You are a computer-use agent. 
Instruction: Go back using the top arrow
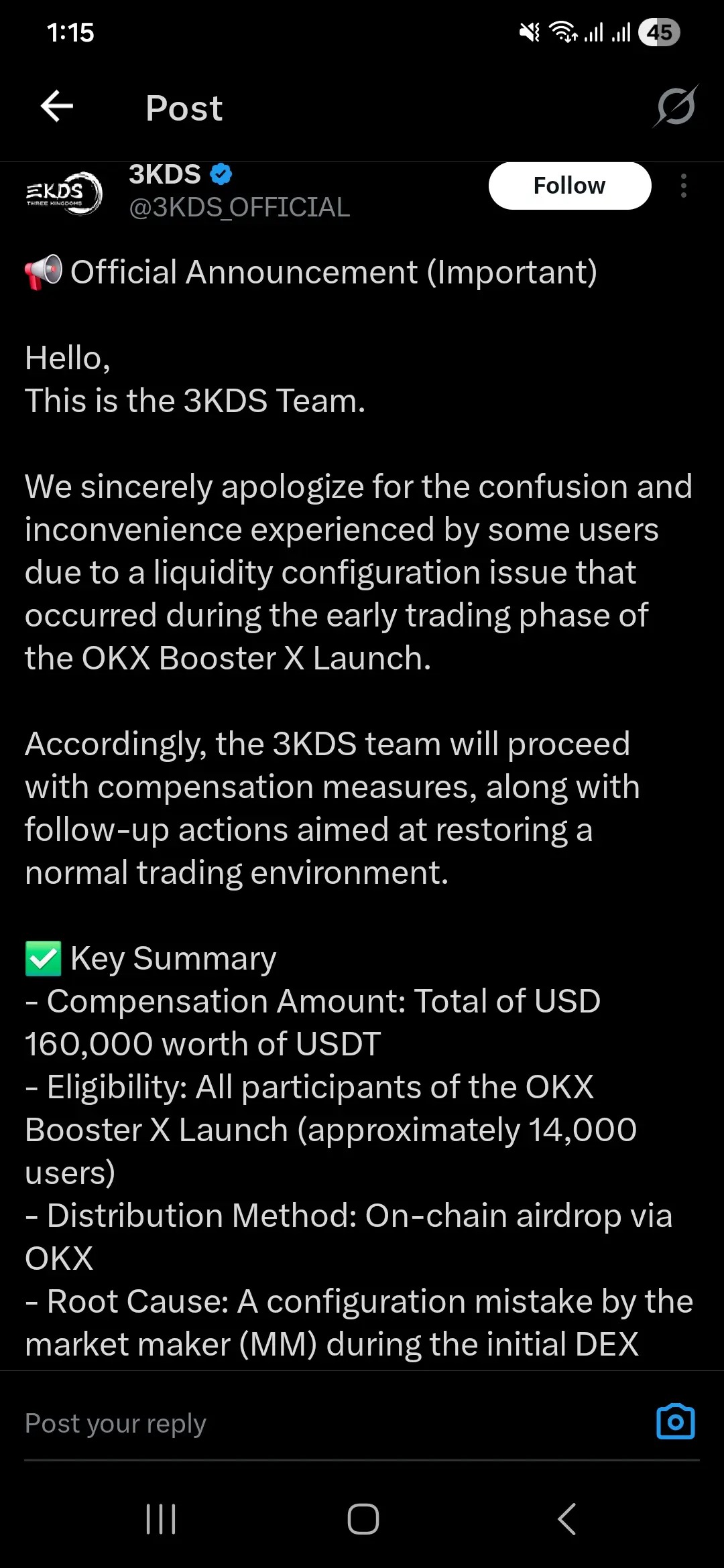[x=57, y=107]
